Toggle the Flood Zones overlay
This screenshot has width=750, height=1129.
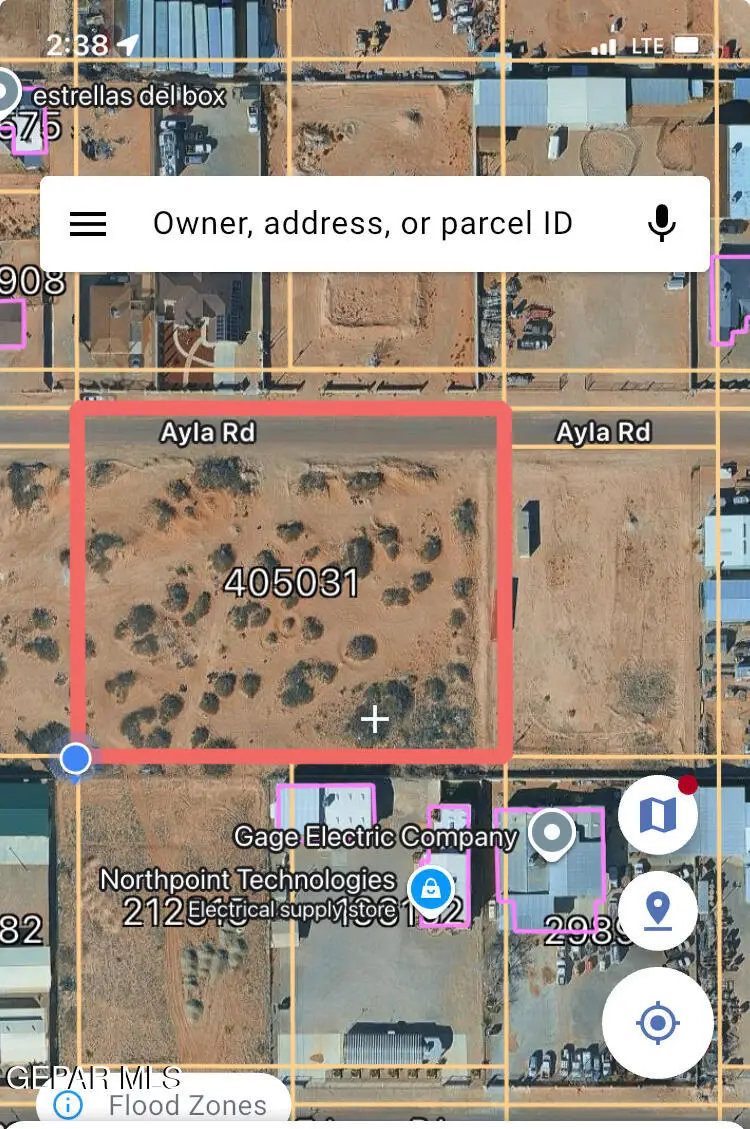tap(186, 1106)
